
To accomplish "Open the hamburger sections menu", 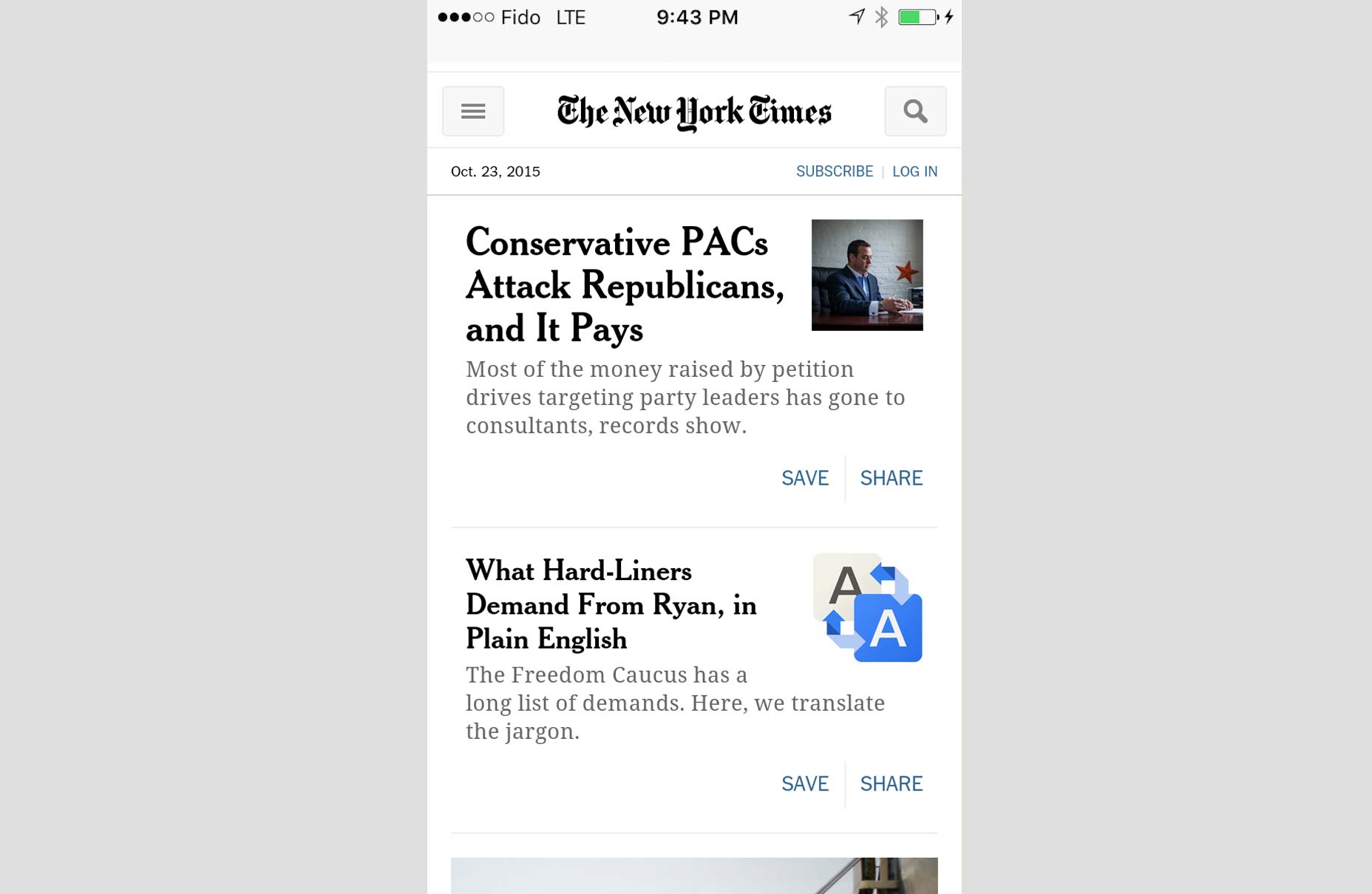I will coord(473,112).
